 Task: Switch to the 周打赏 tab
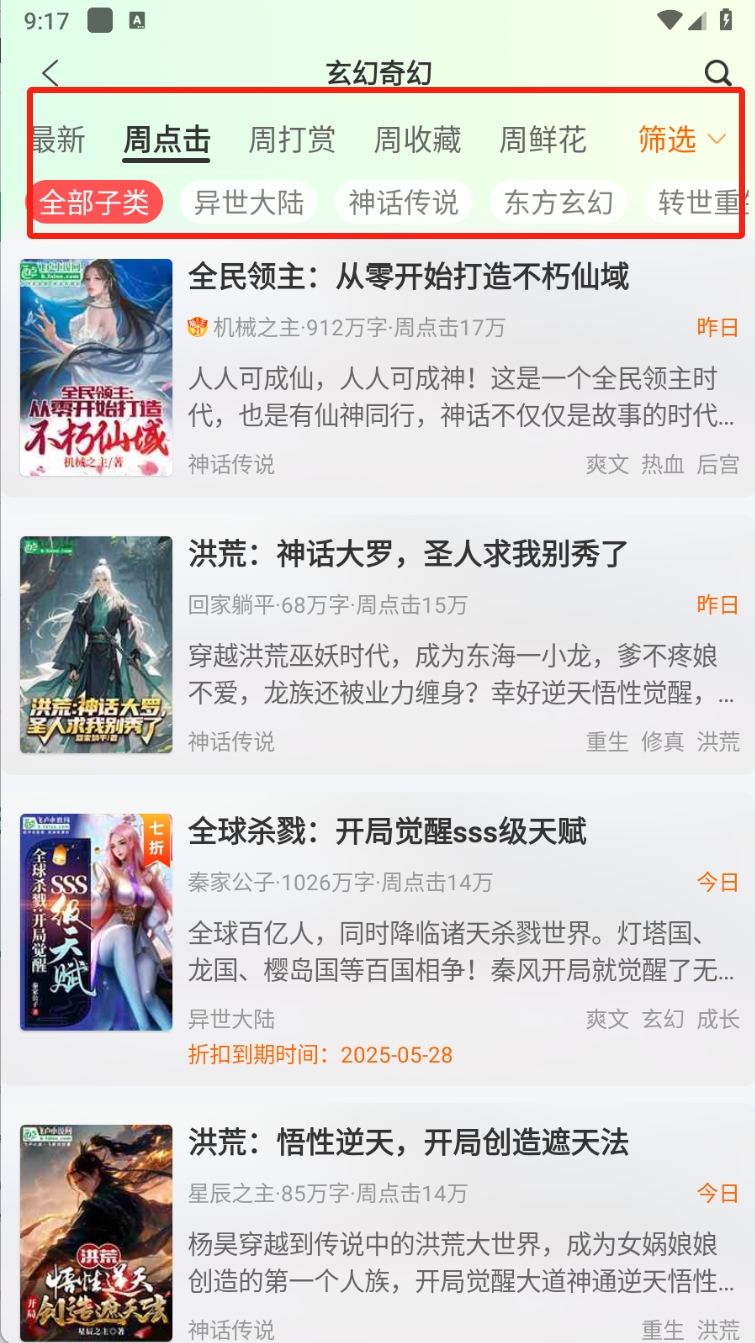point(291,139)
